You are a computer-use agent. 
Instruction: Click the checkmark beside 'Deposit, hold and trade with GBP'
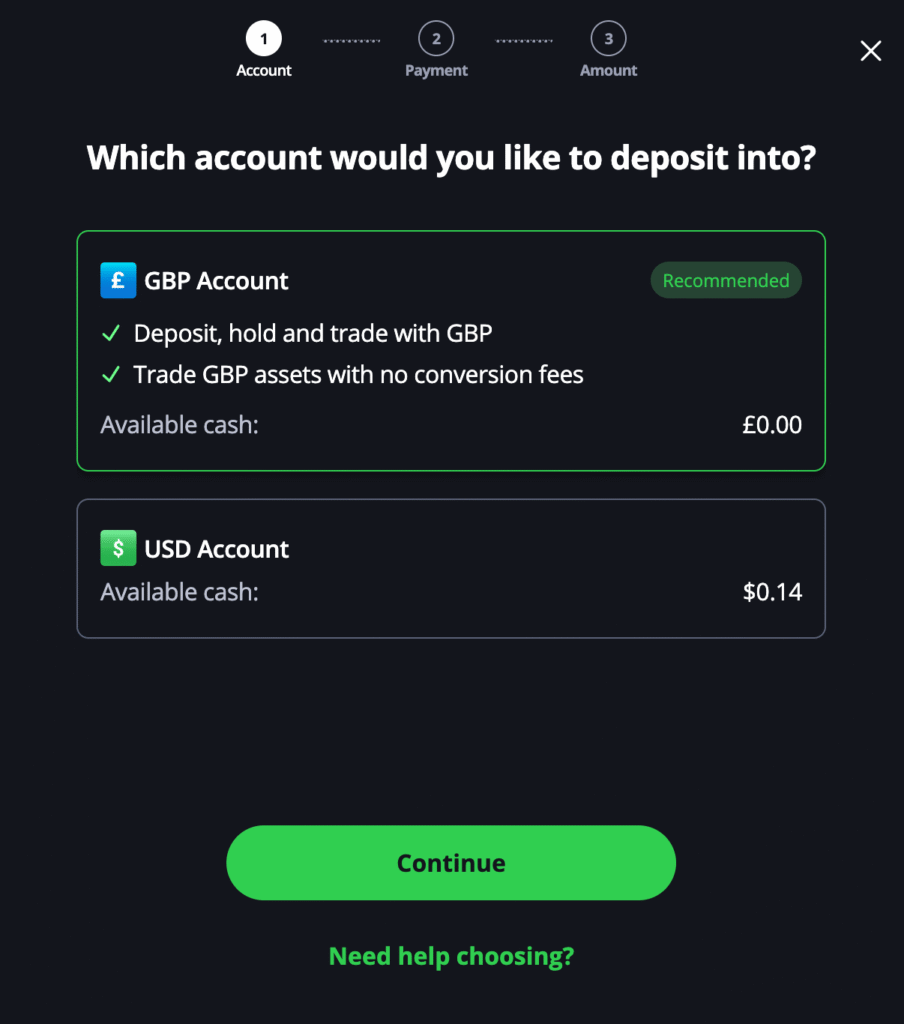pyautogui.click(x=110, y=332)
